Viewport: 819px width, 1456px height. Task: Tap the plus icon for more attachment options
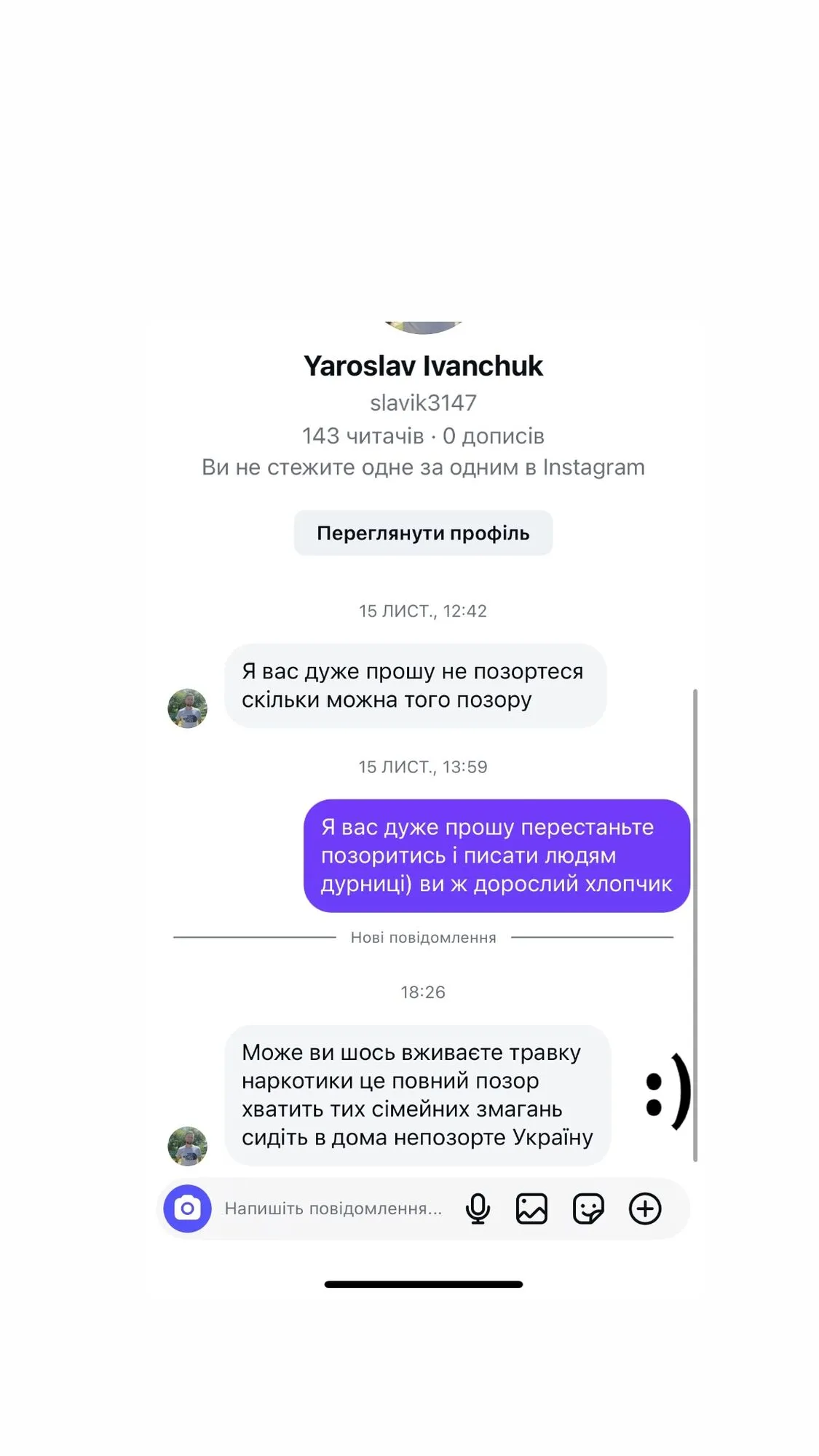tap(644, 1207)
